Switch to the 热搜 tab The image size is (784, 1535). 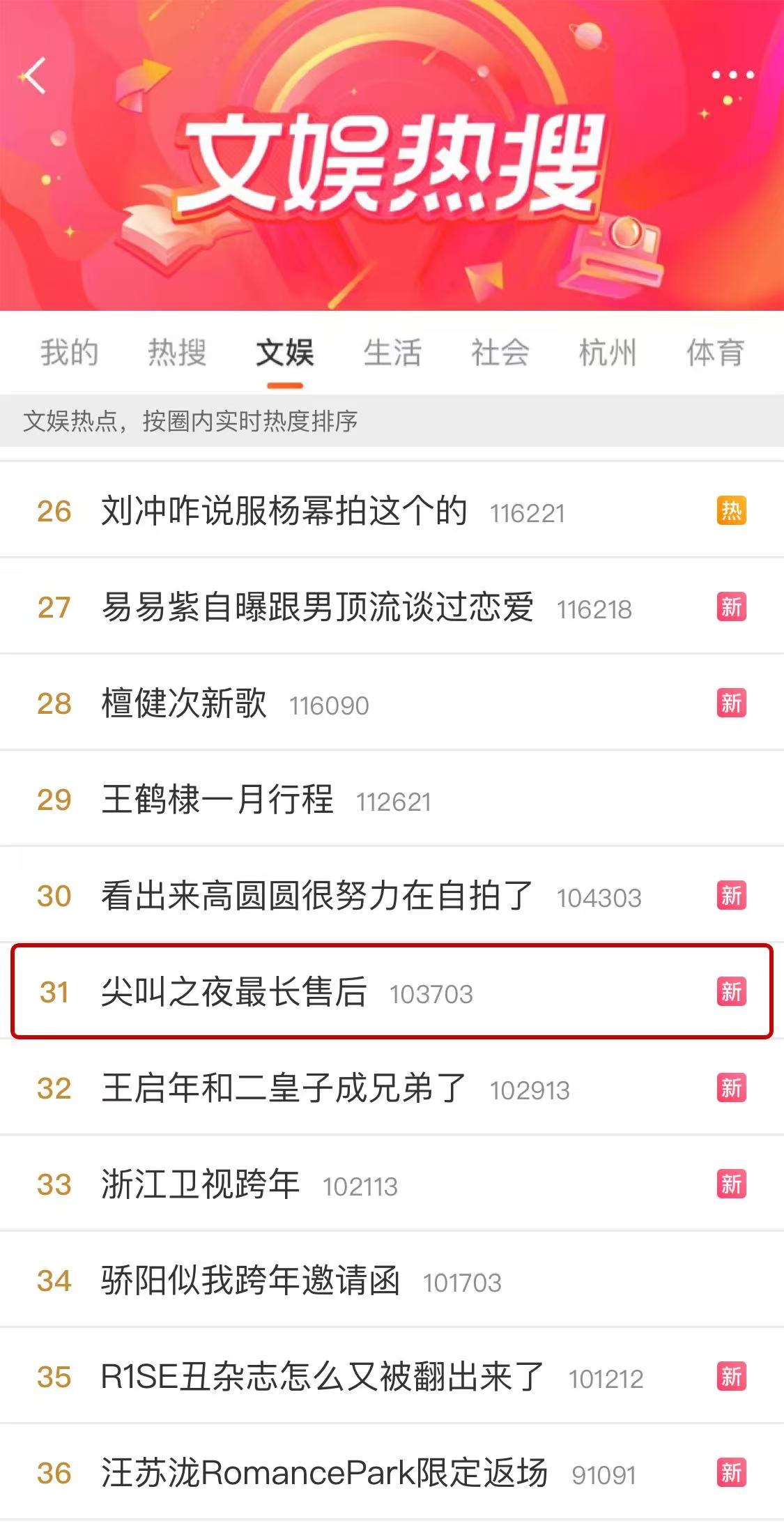pyautogui.click(x=177, y=353)
